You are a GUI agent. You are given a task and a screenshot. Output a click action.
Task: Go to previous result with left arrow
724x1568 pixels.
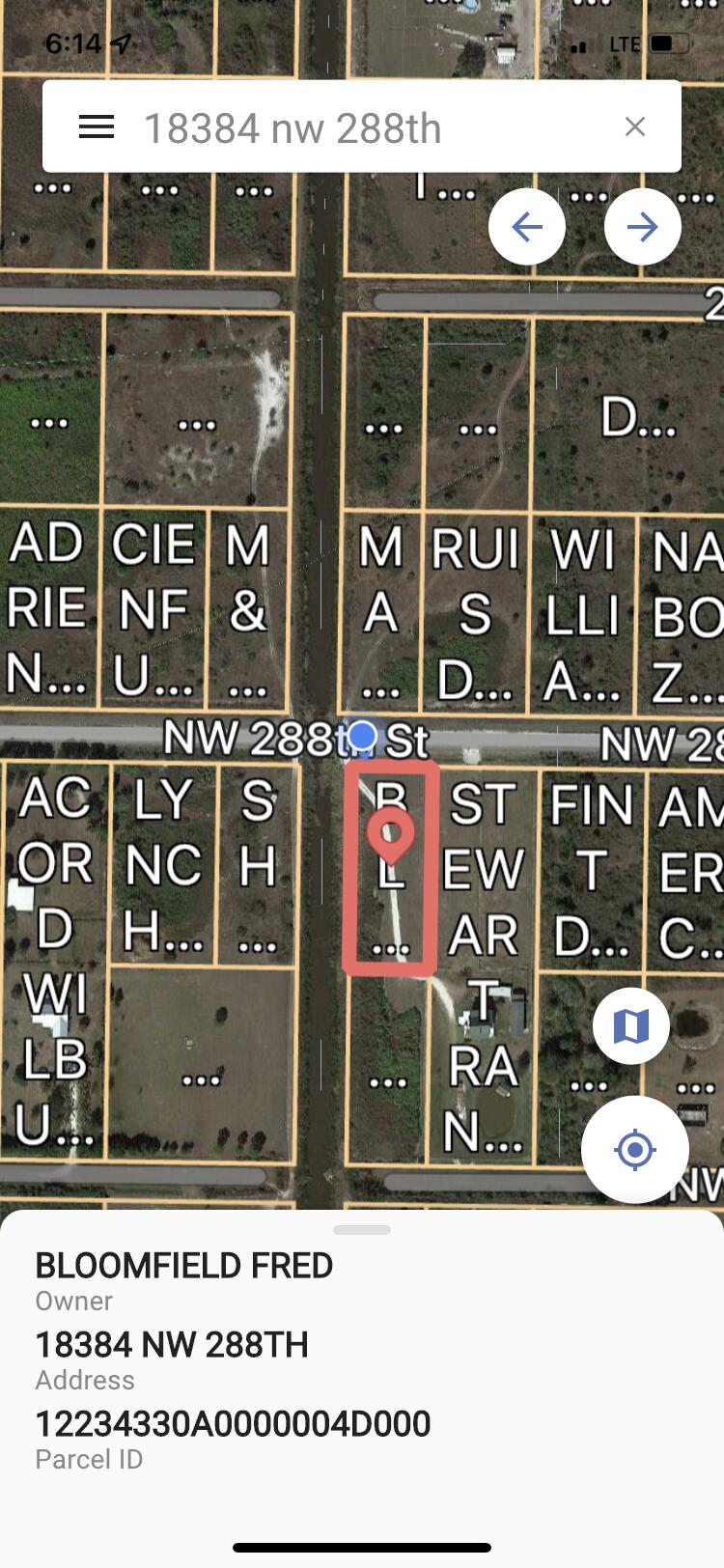[527, 227]
